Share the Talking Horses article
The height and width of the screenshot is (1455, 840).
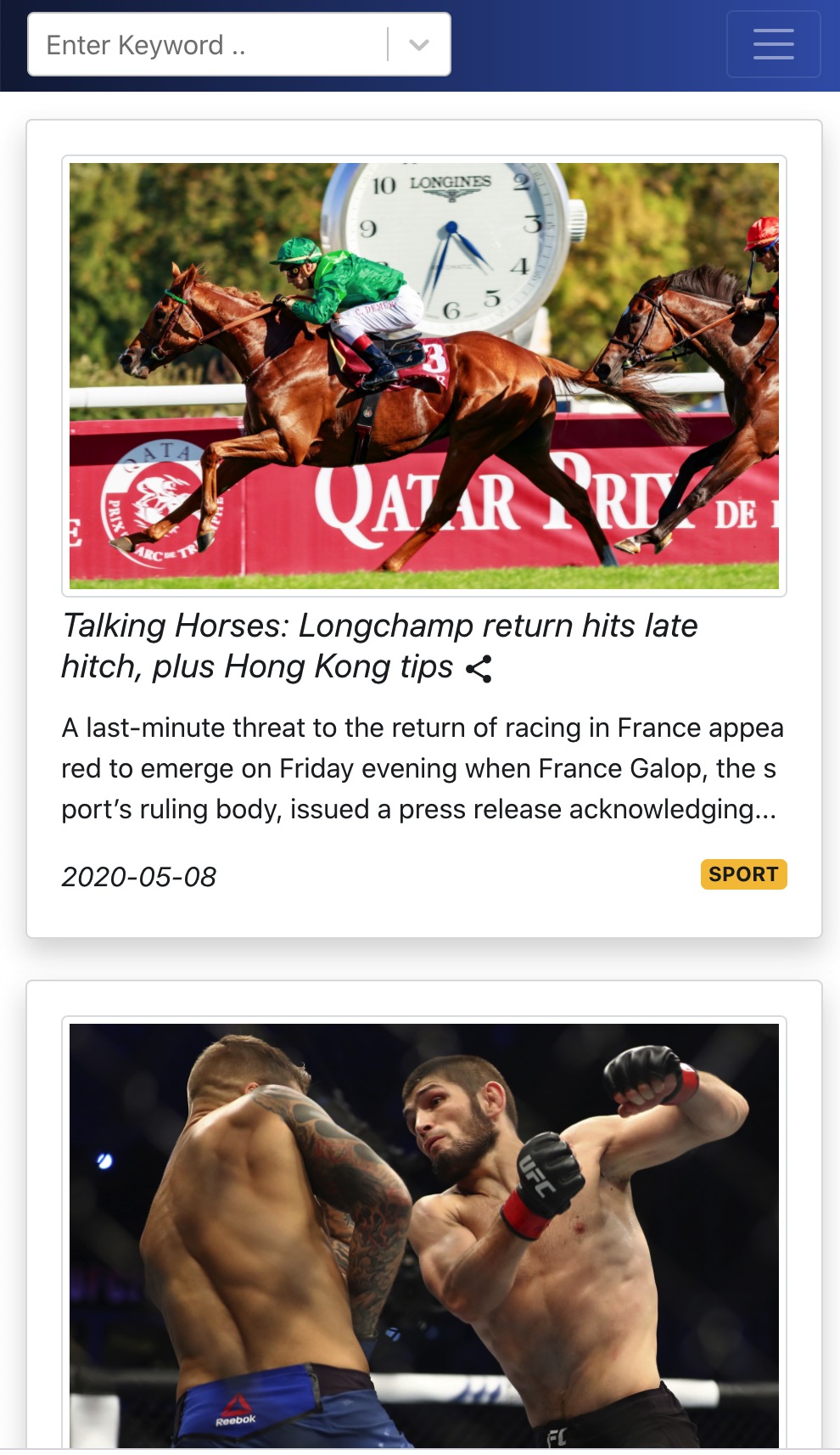click(479, 669)
